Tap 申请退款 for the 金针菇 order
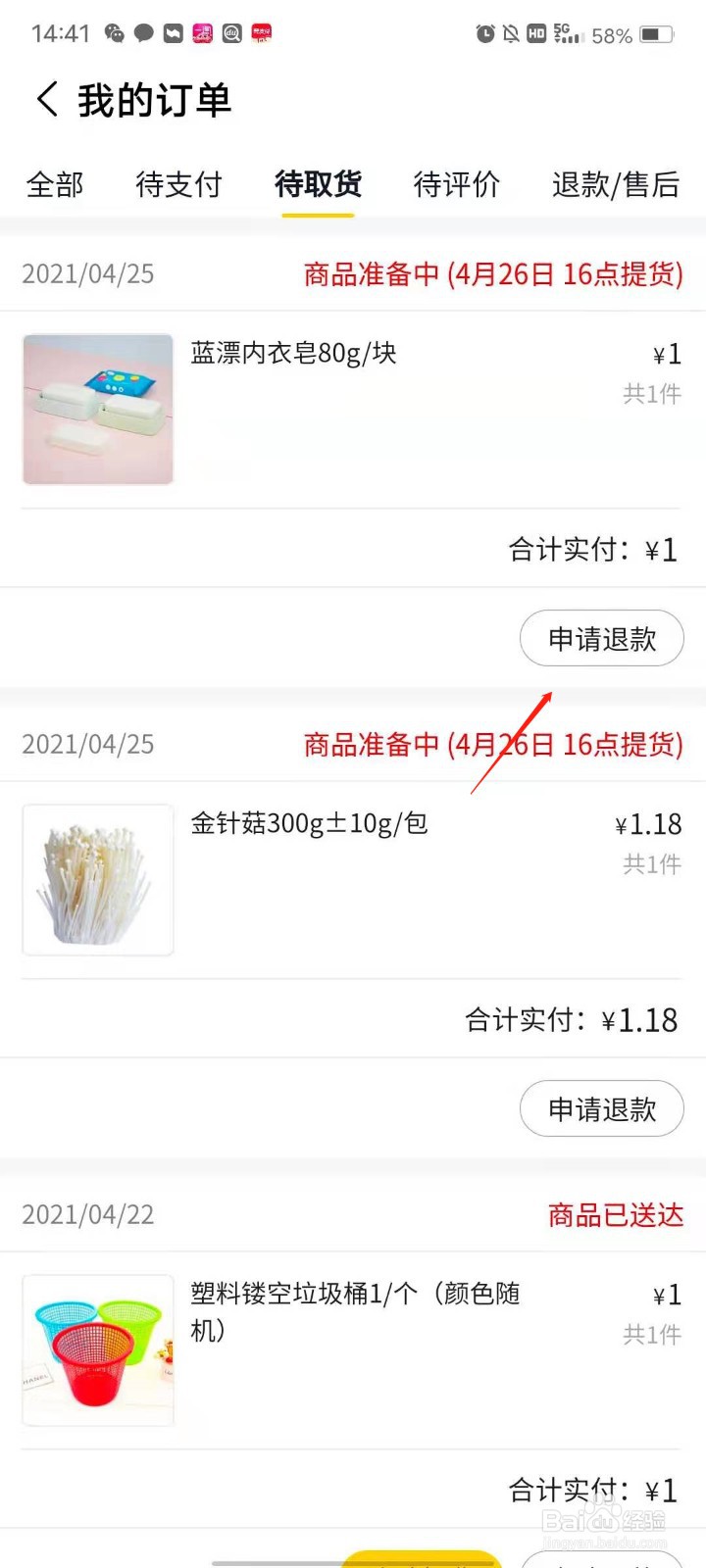Viewport: 706px width, 1568px height. [x=601, y=1109]
